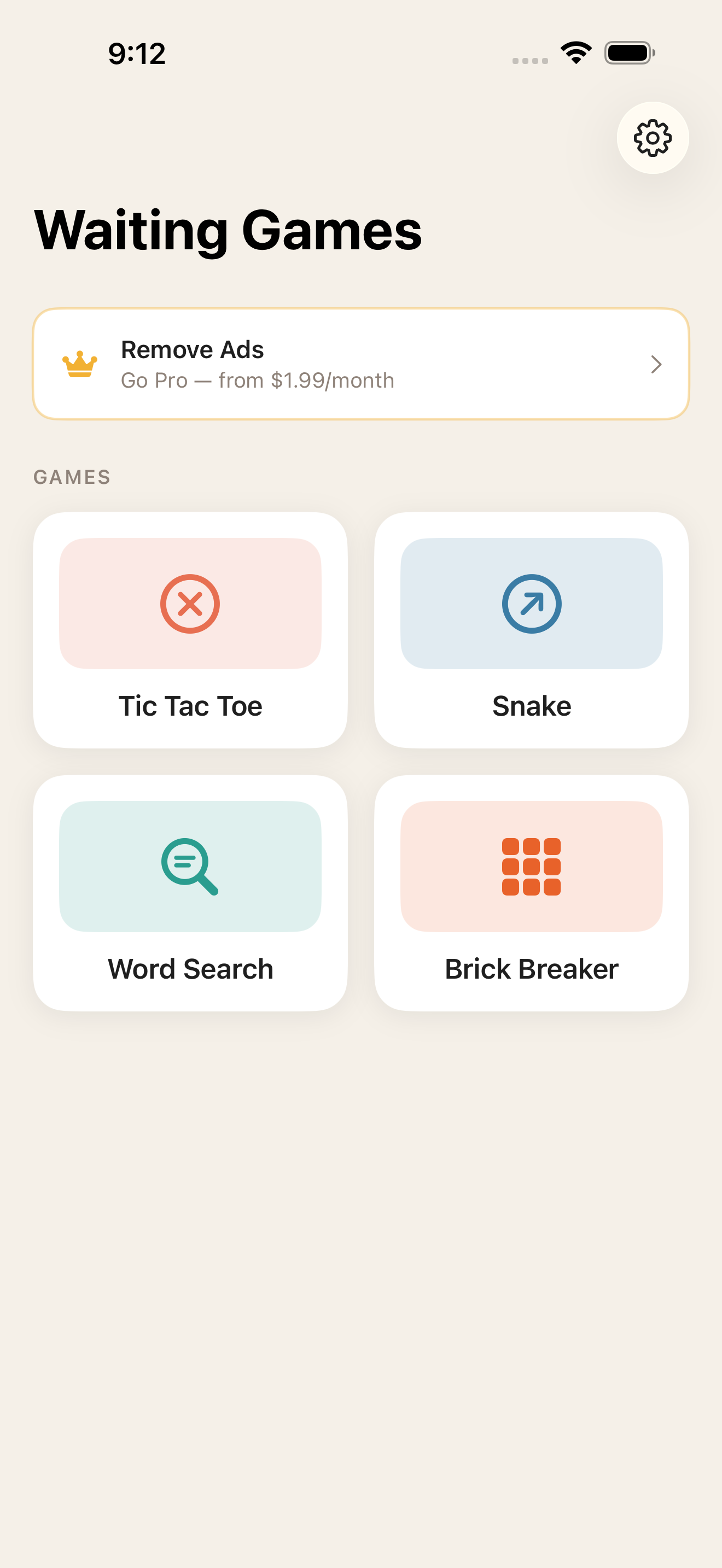This screenshot has width=722, height=1568.
Task: Open the settings gear
Action: 652,138
